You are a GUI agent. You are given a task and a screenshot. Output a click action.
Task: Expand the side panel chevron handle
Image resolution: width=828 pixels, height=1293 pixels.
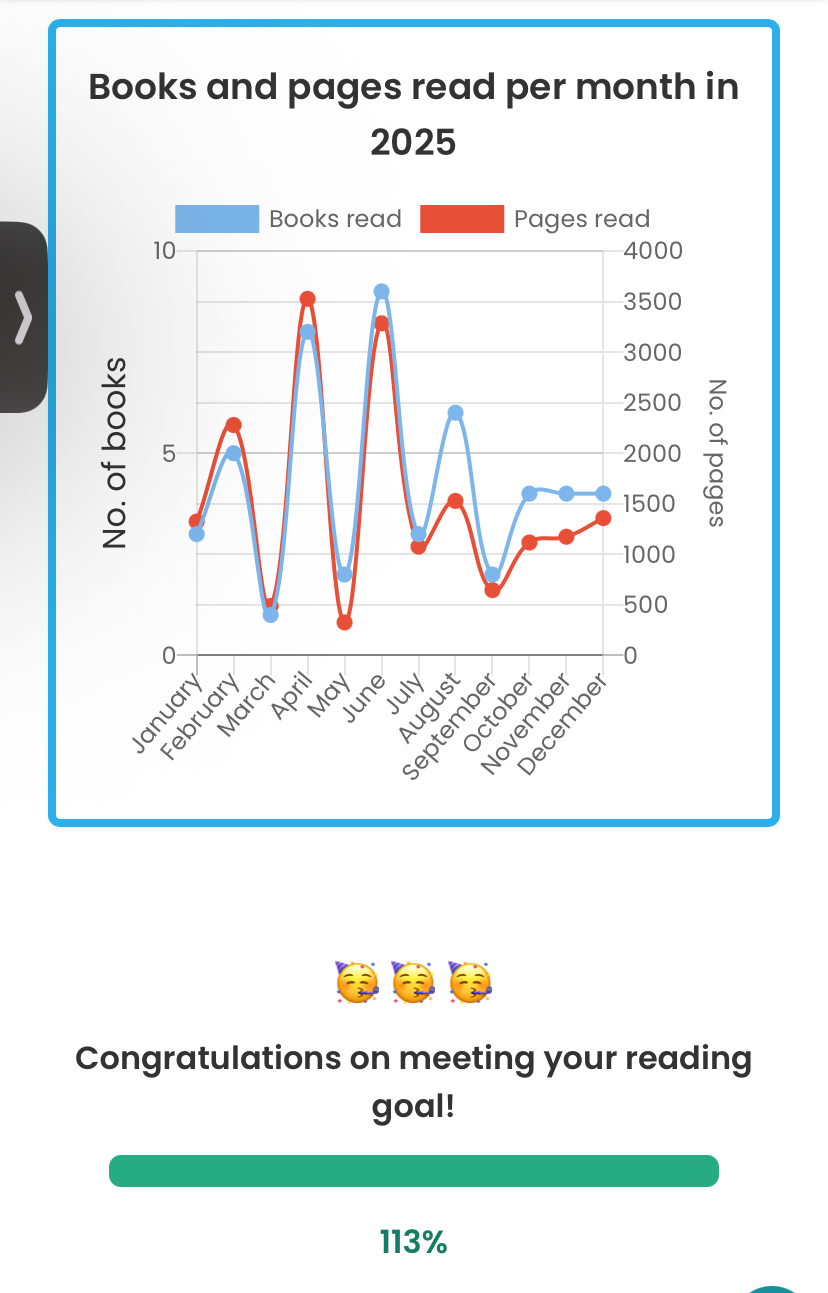tap(23, 317)
